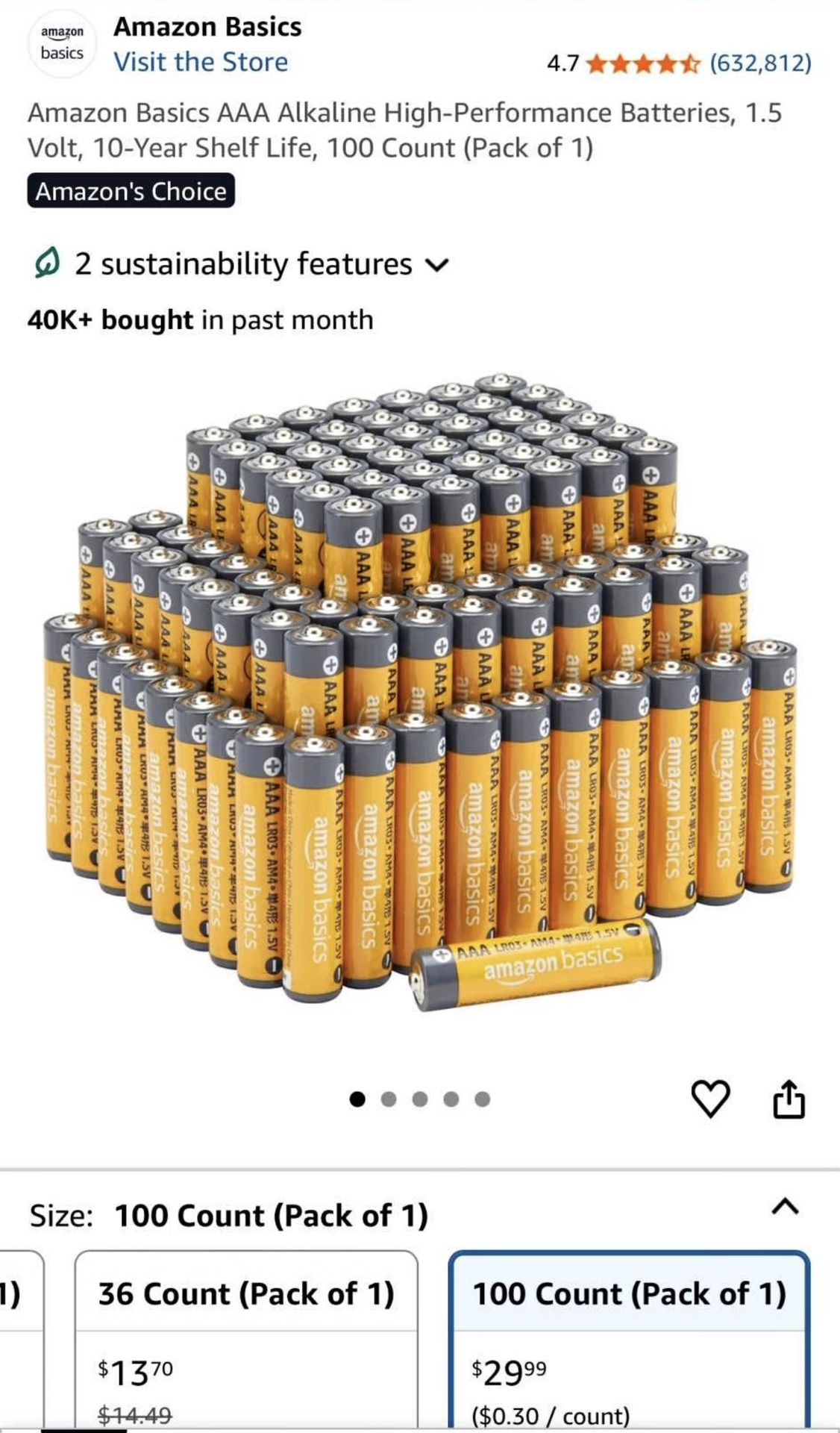This screenshot has height=1433, width=840.
Task: Choose the 100 Count (Pack of 1) option
Action: pos(629,1336)
